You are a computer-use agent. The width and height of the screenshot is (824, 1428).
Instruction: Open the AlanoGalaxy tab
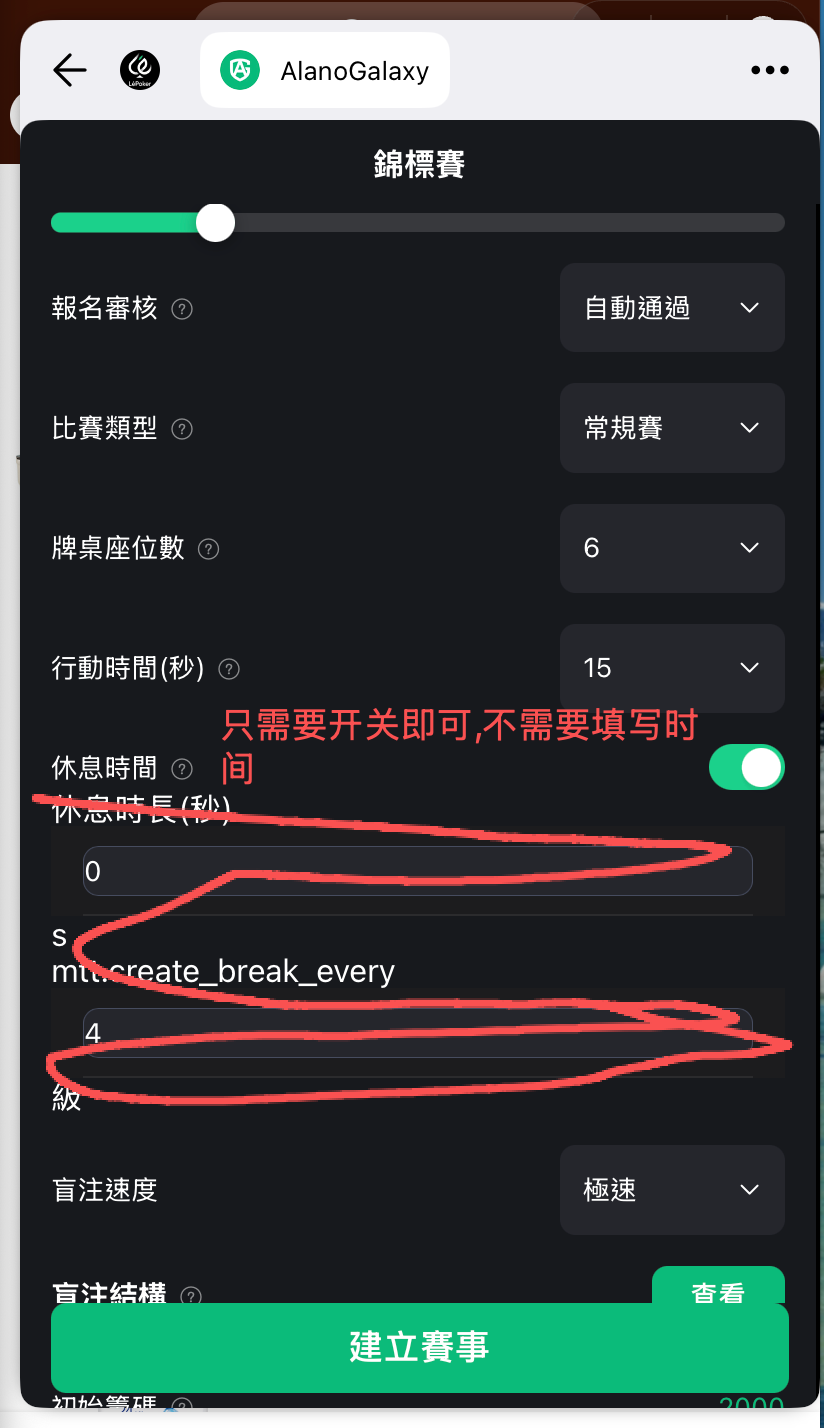click(324, 71)
